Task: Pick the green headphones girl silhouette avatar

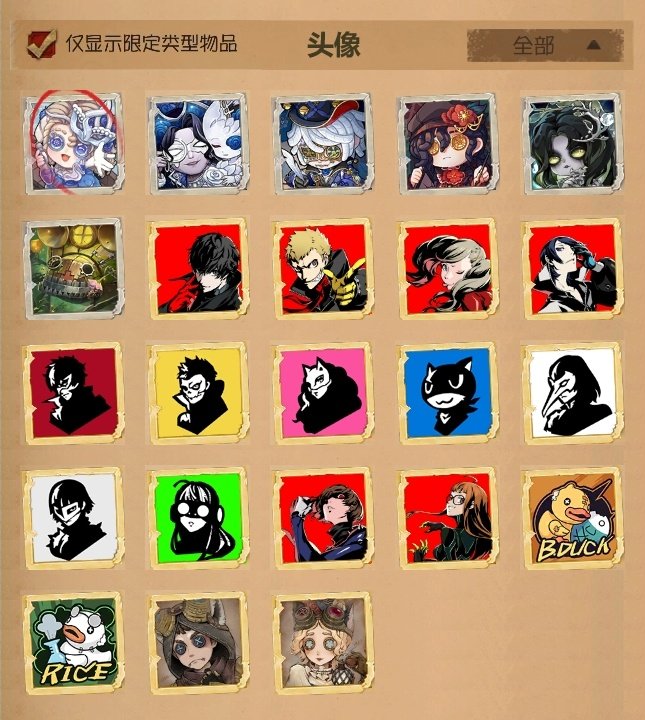Action: pos(196,516)
